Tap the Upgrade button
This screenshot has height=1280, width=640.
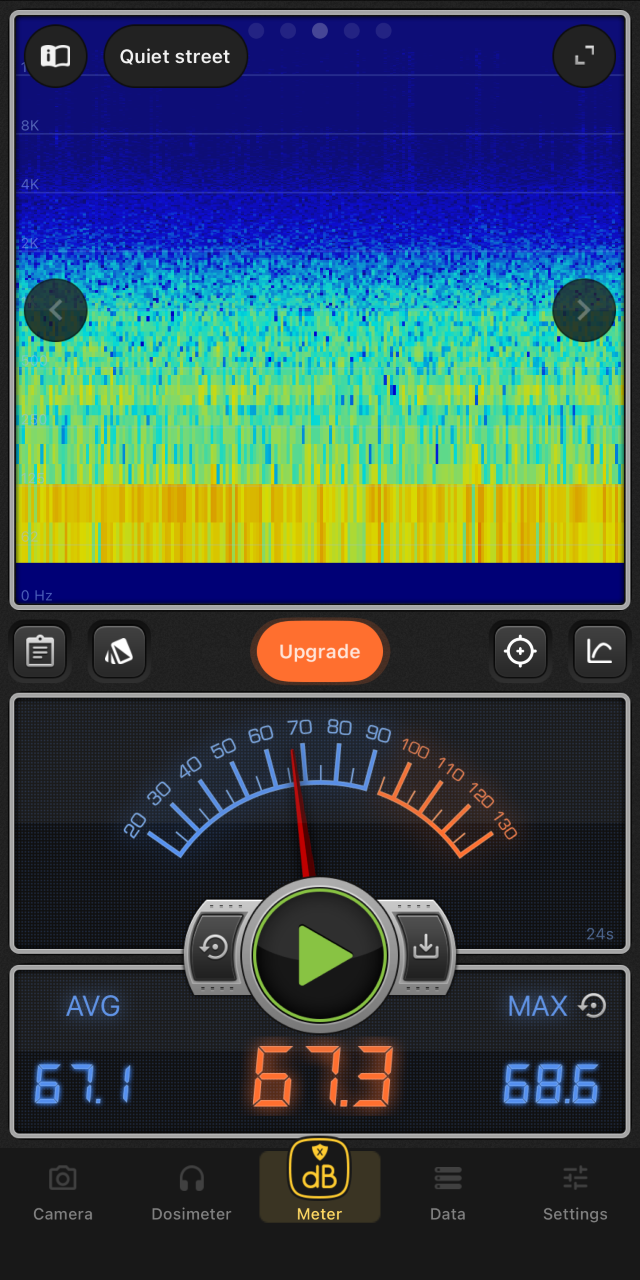pyautogui.click(x=319, y=652)
